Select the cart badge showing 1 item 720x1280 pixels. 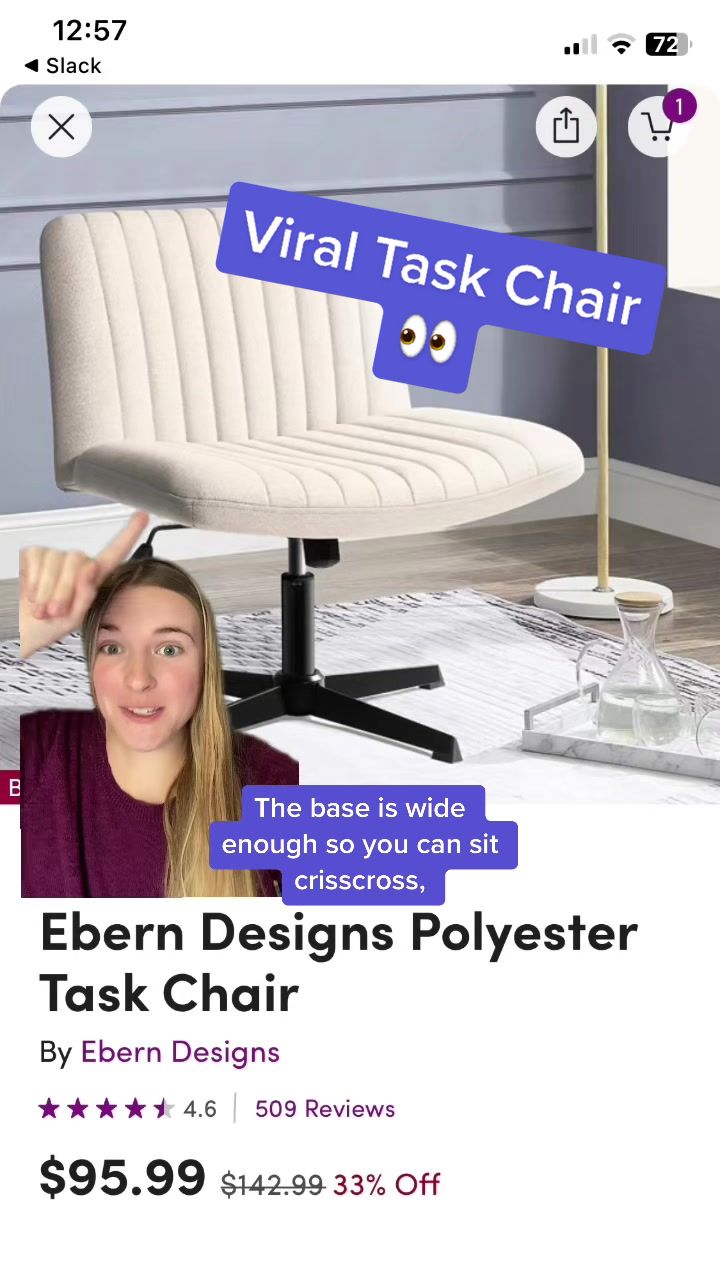(679, 105)
